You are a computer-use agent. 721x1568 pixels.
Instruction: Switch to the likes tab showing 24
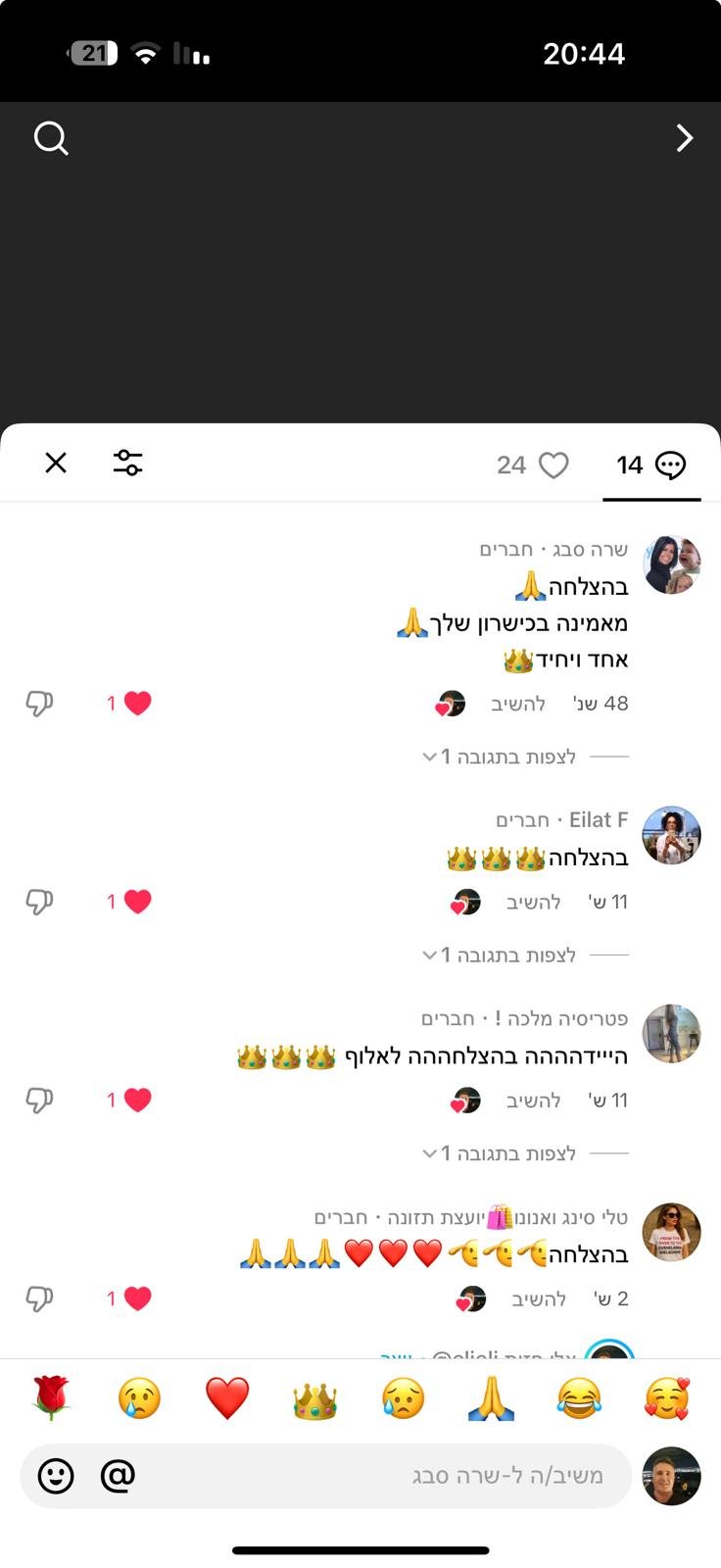[532, 465]
